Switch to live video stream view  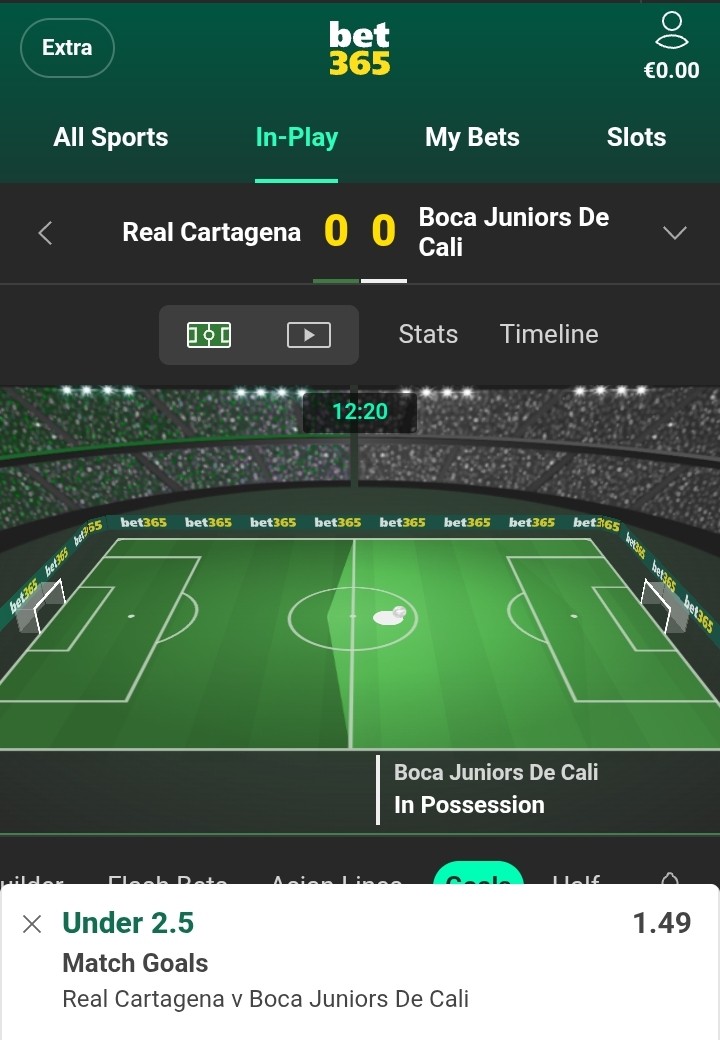tap(308, 335)
